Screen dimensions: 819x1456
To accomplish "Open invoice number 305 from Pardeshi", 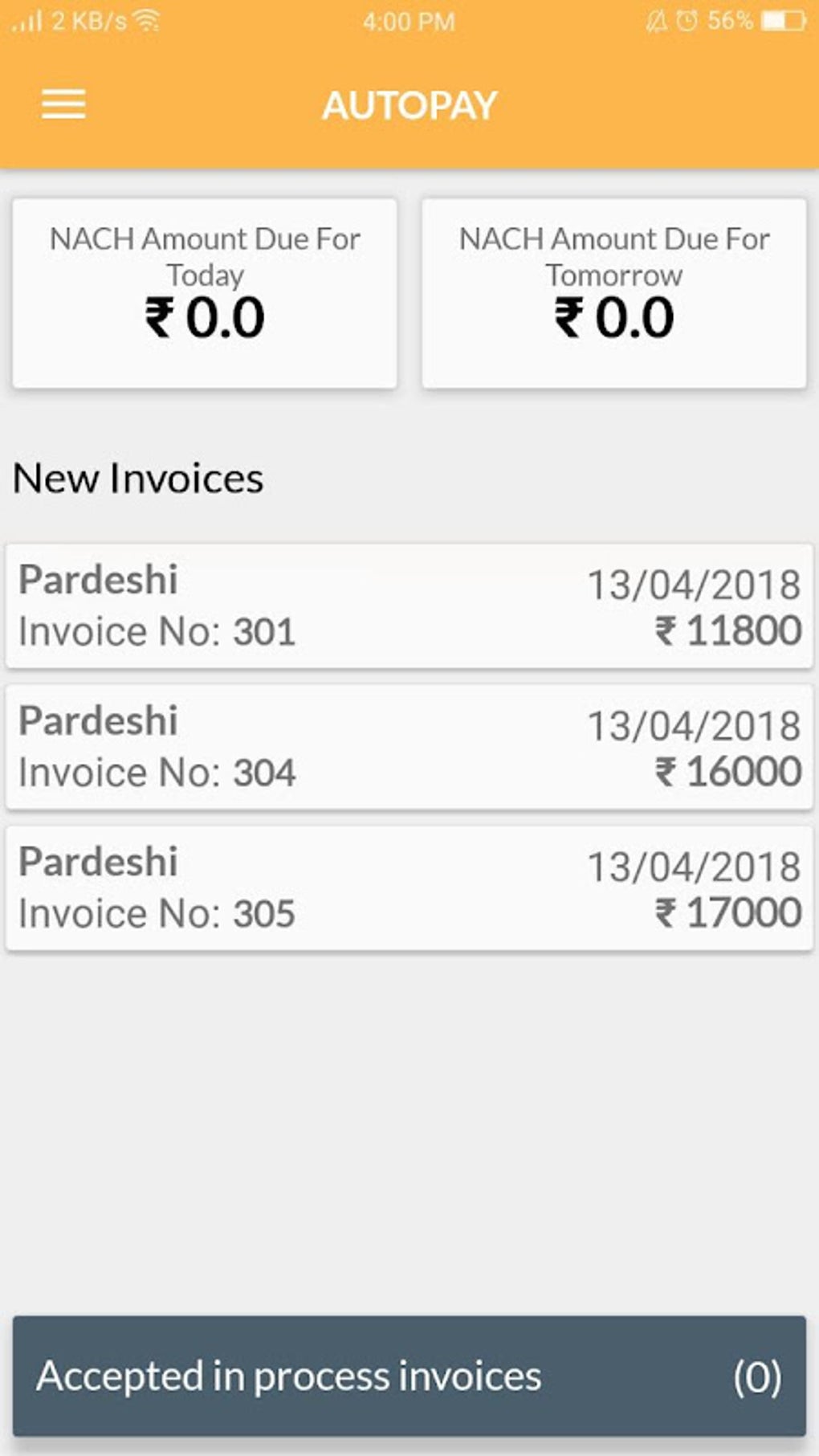I will point(409,886).
